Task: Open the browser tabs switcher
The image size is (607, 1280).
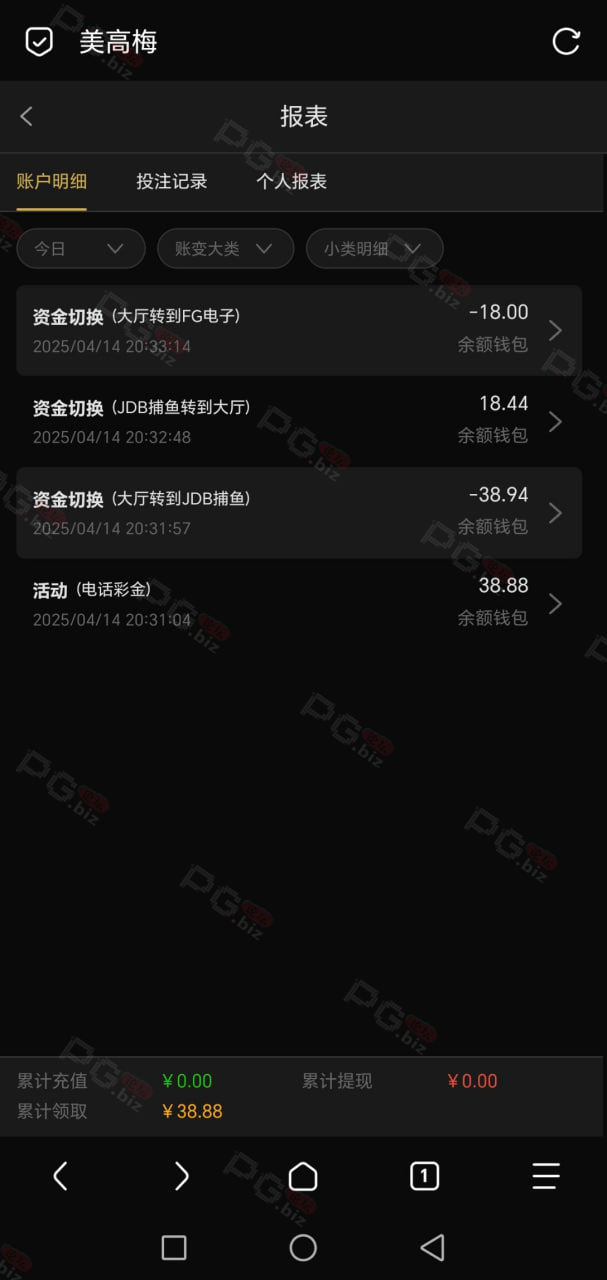Action: [424, 1176]
